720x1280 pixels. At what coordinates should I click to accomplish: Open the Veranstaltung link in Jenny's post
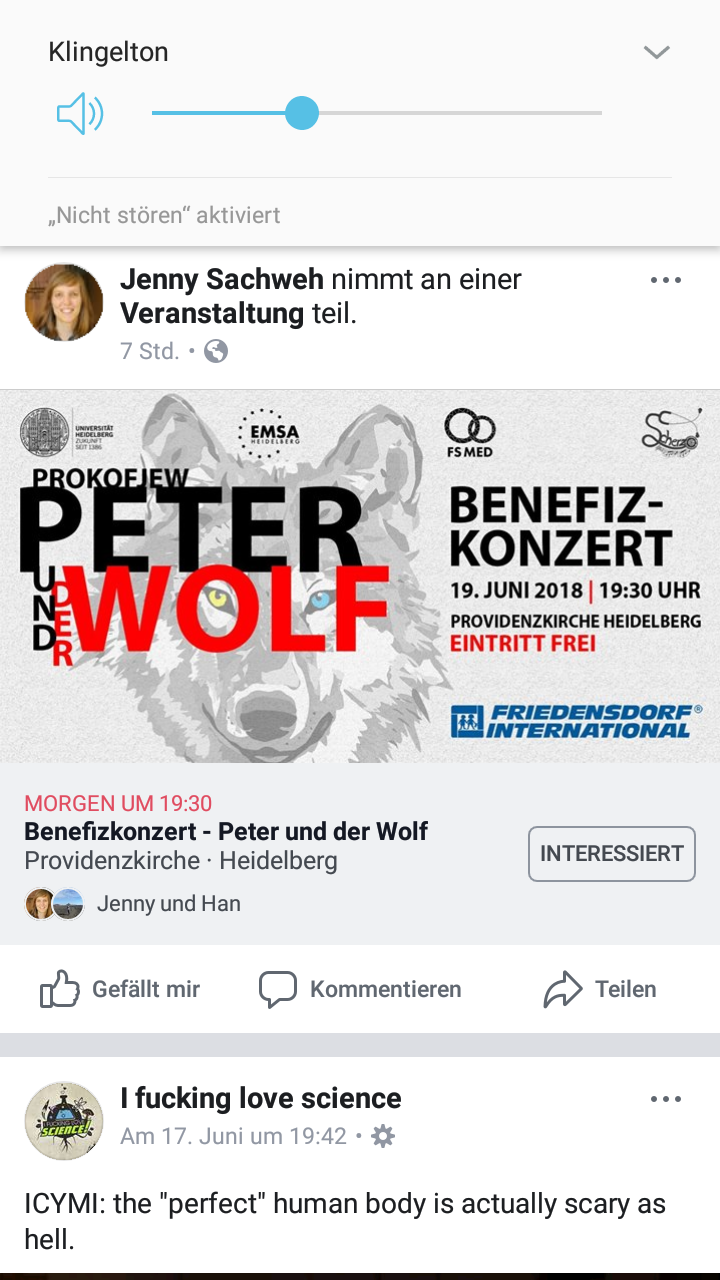coord(211,314)
